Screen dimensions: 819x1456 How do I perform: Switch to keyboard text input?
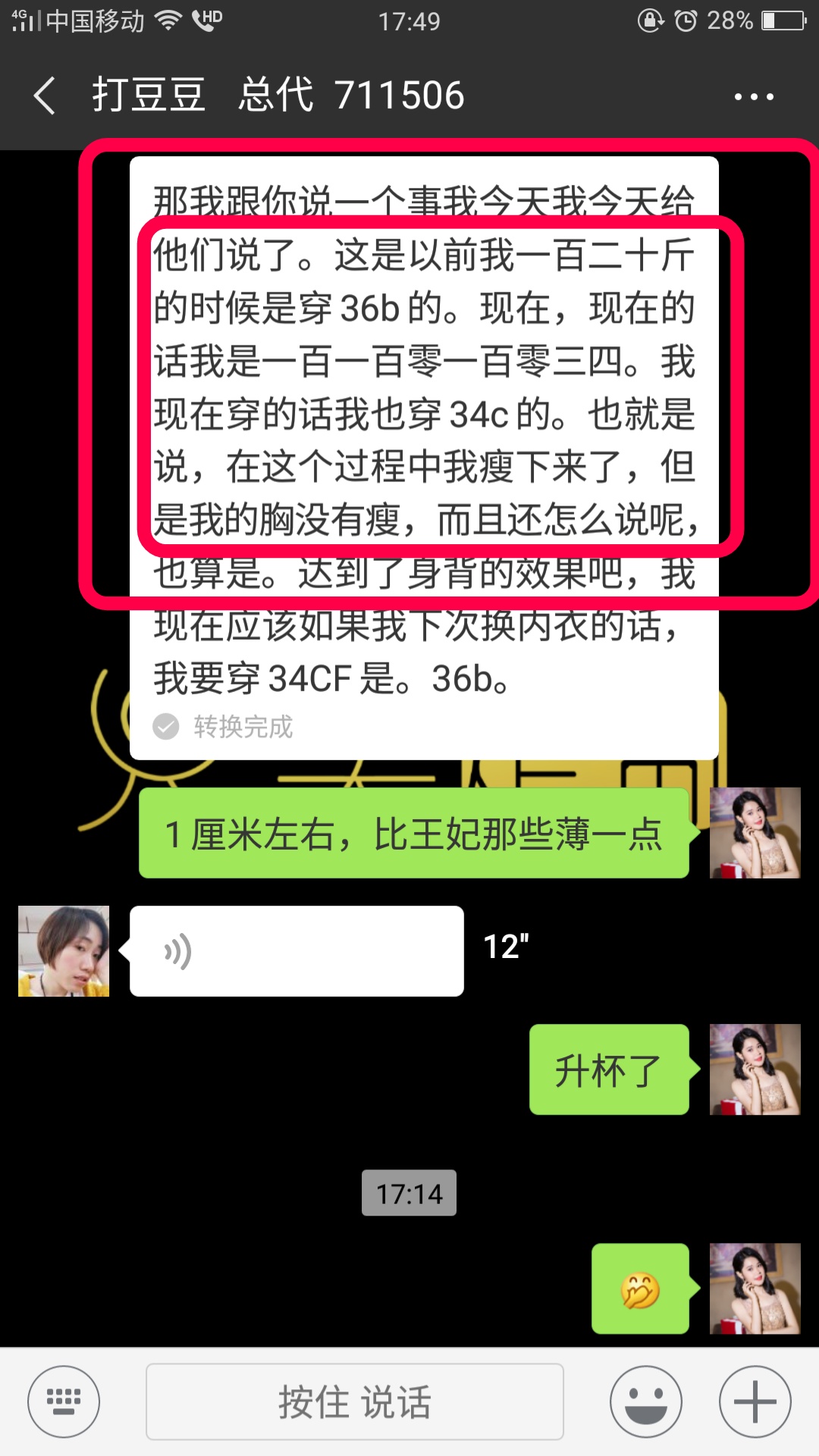pyautogui.click(x=64, y=1401)
